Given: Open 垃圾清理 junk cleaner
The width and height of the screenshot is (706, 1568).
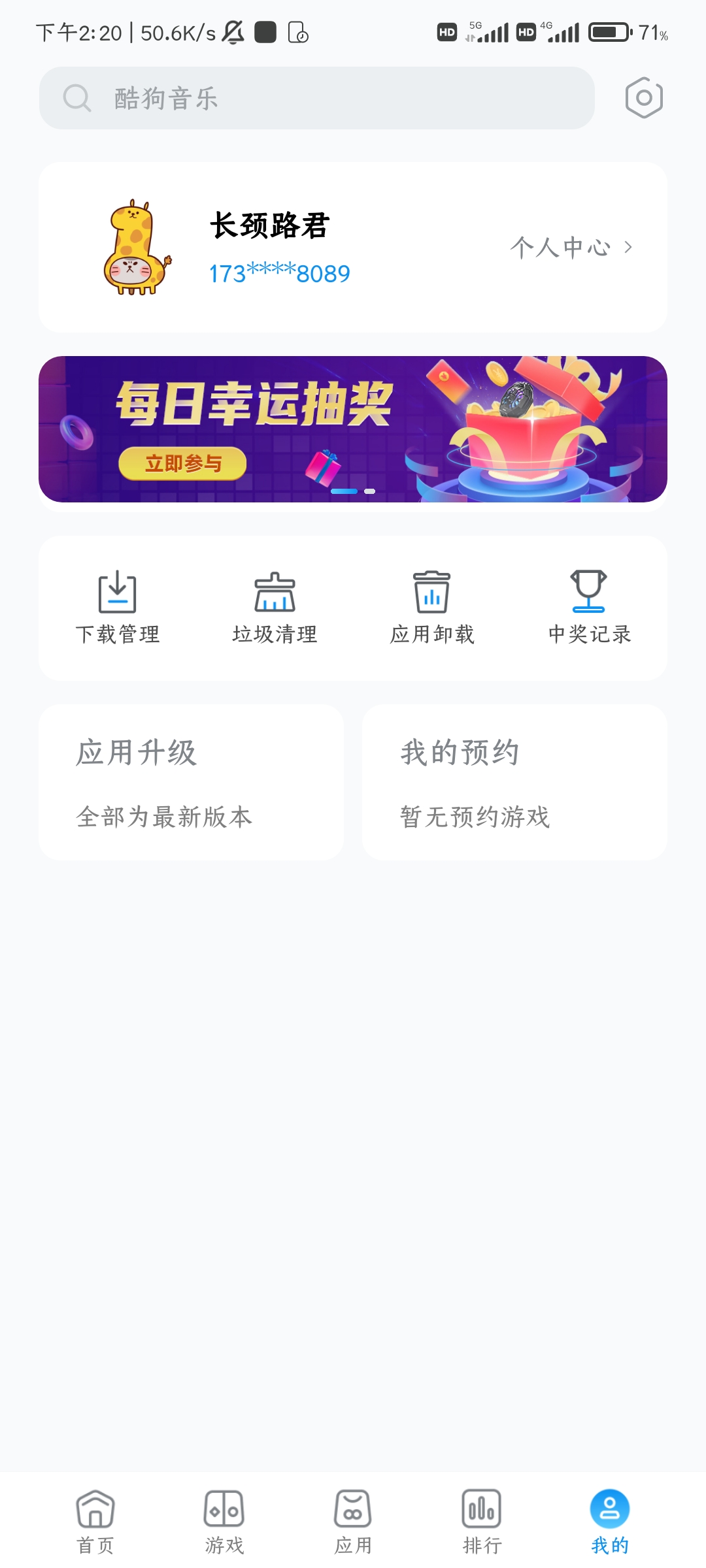Looking at the screenshot, I should coord(275,608).
